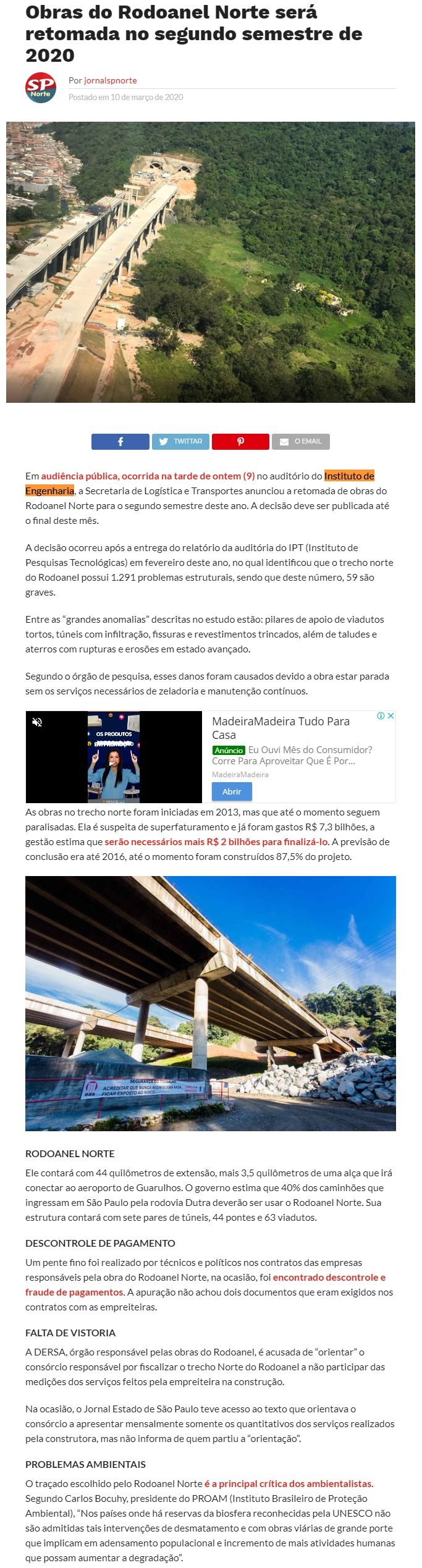Open the ad info icon
This screenshot has height=1568, width=422.
381,715
